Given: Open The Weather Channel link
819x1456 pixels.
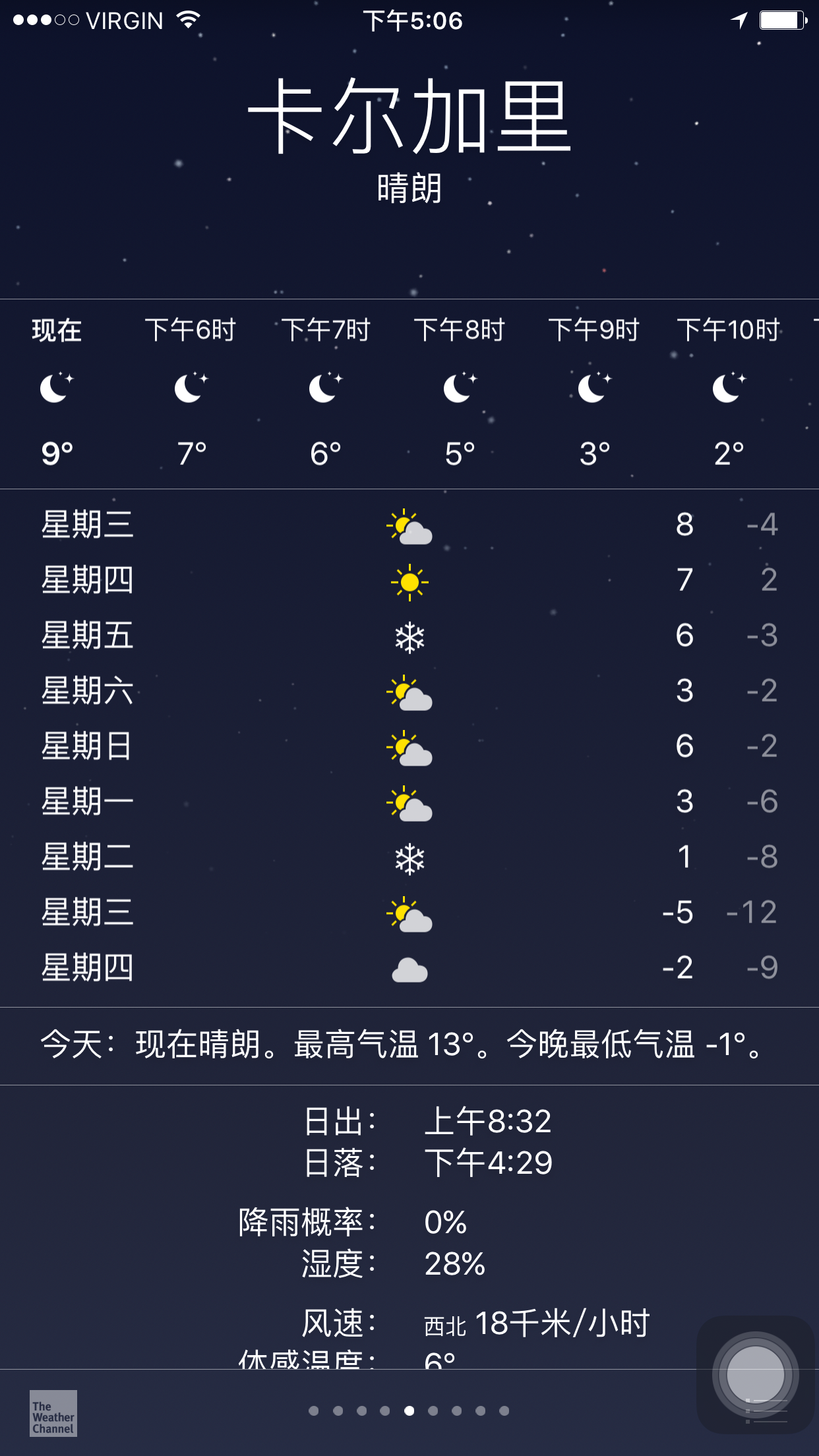Looking at the screenshot, I should pyautogui.click(x=53, y=1413).
